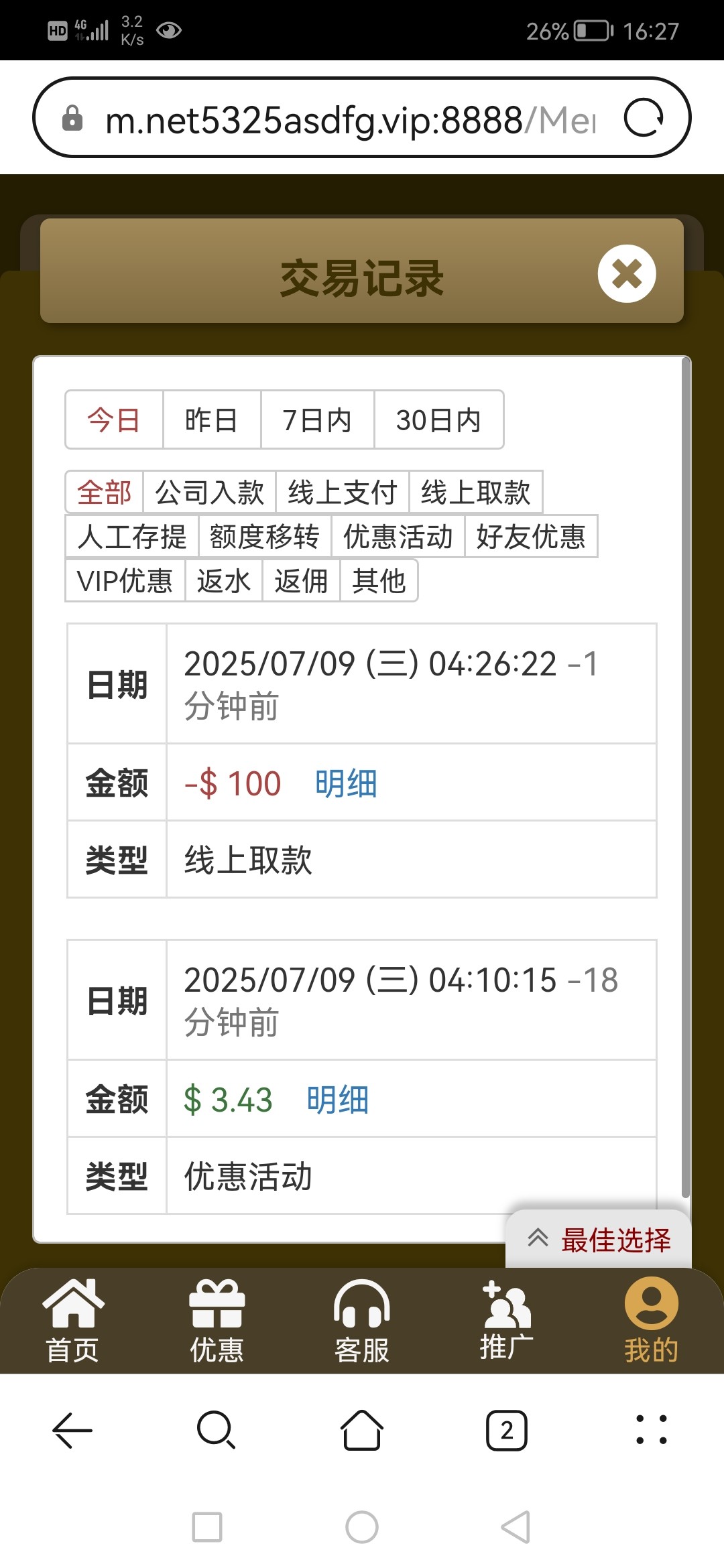This screenshot has height=1568, width=724.
Task: Show VIP优惠 records
Action: coord(125,581)
